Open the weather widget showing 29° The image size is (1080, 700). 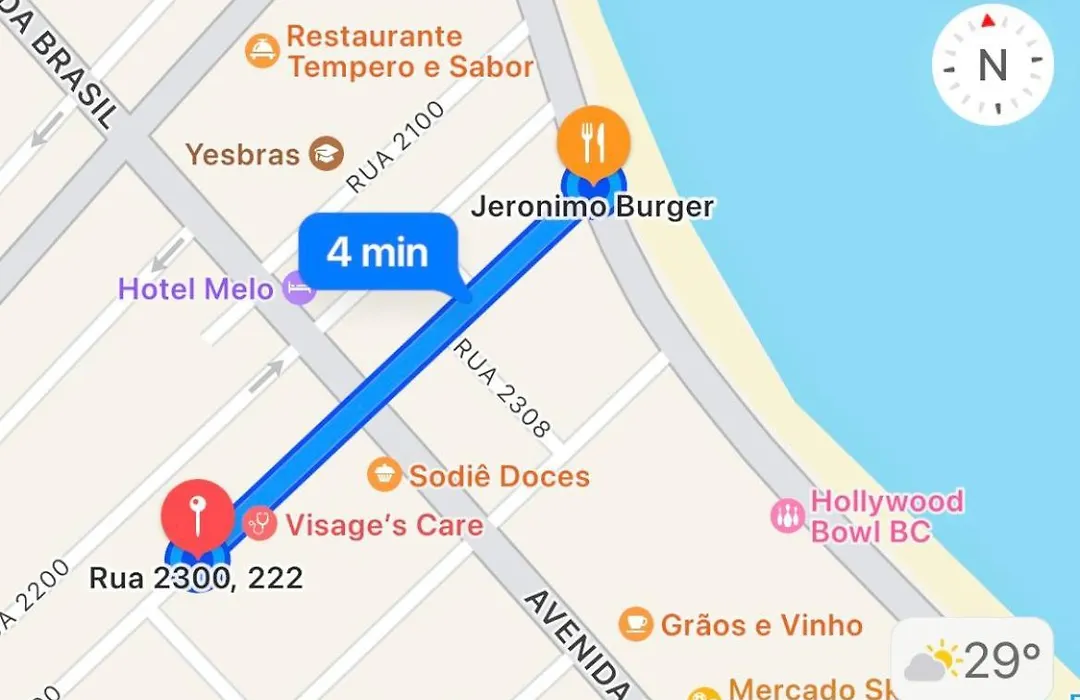[972, 660]
